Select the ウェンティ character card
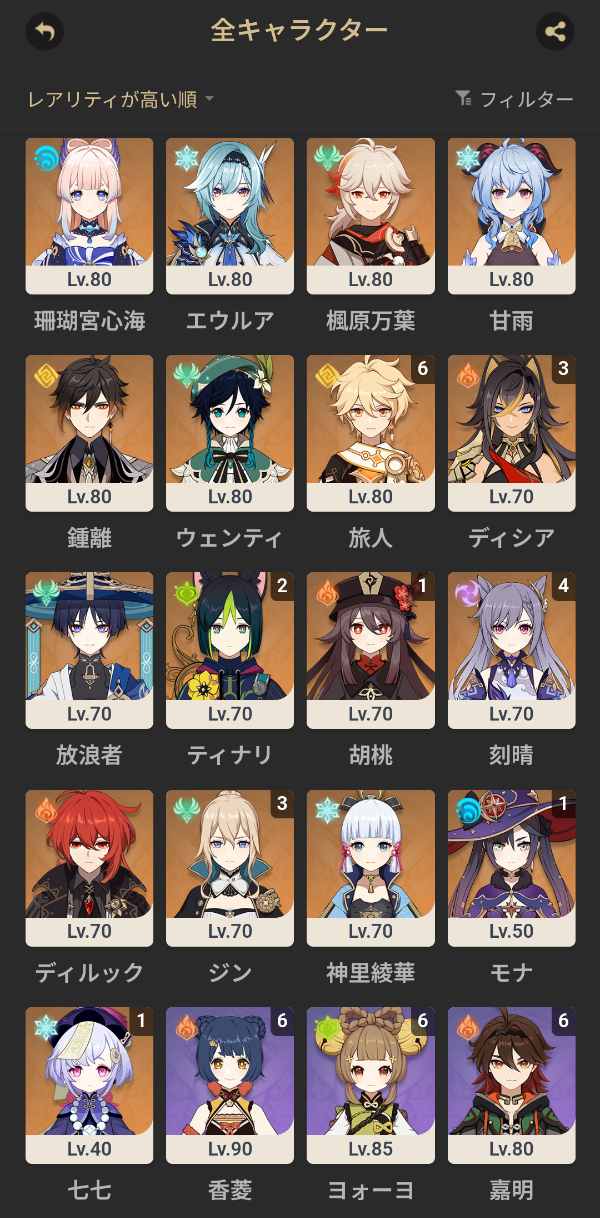Image resolution: width=600 pixels, height=1218 pixels. pyautogui.click(x=230, y=433)
